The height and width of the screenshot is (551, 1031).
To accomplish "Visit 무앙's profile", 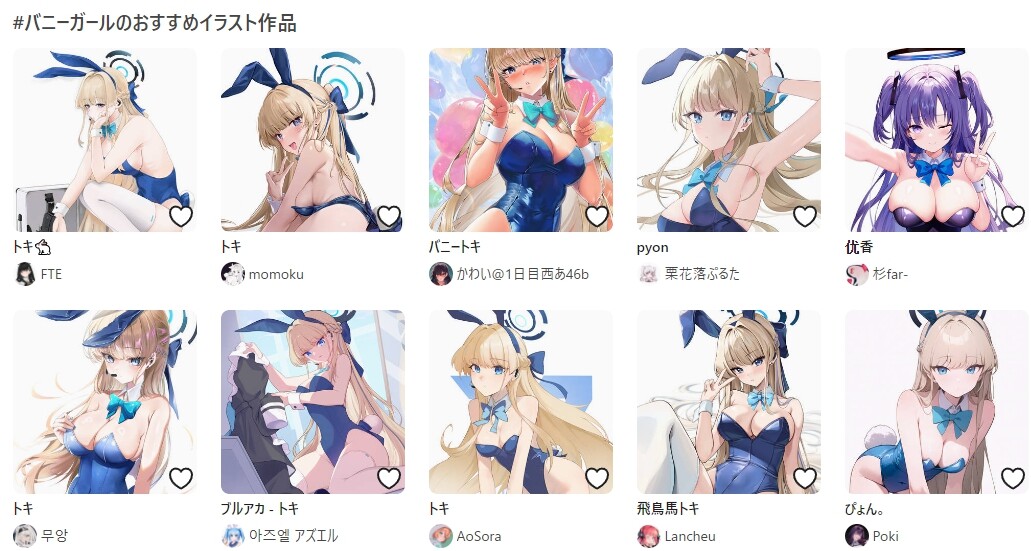I will [54, 536].
